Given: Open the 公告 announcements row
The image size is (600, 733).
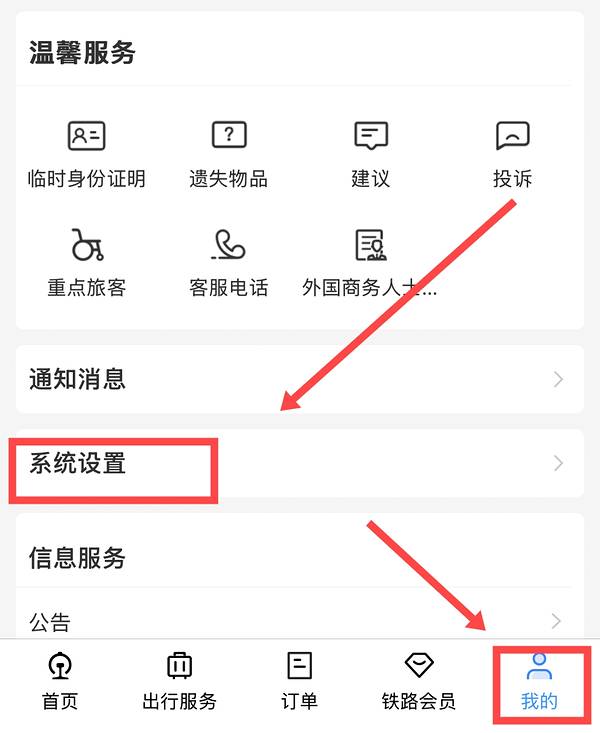Looking at the screenshot, I should [299, 622].
